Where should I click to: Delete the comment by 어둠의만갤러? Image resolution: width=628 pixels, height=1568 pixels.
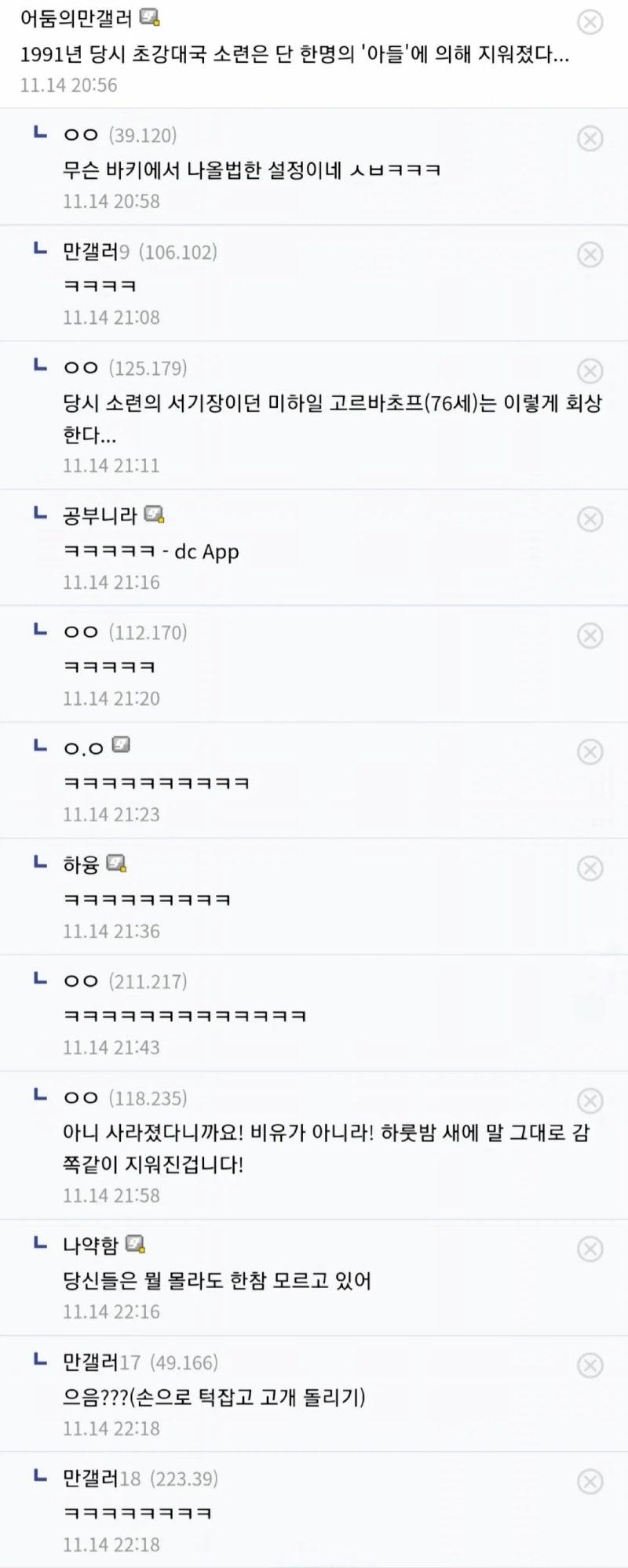590,22
